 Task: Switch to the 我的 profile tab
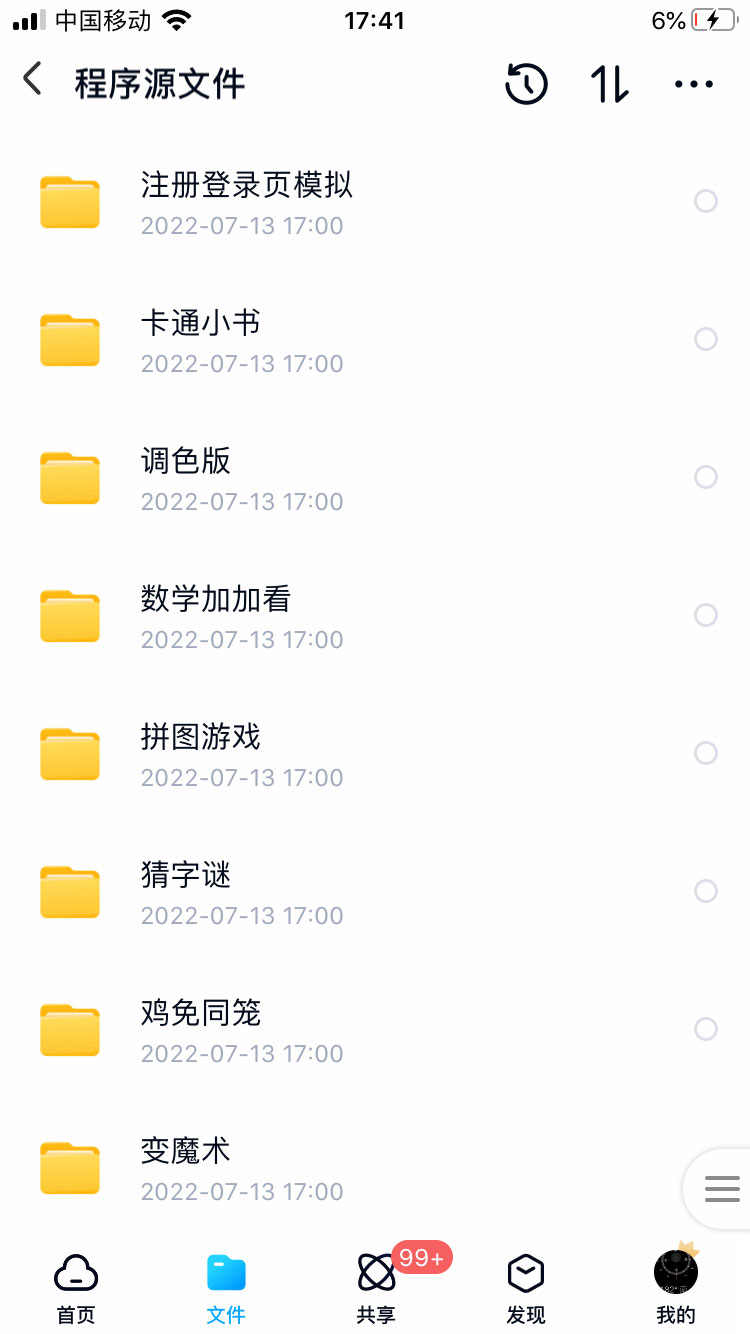(x=675, y=1271)
